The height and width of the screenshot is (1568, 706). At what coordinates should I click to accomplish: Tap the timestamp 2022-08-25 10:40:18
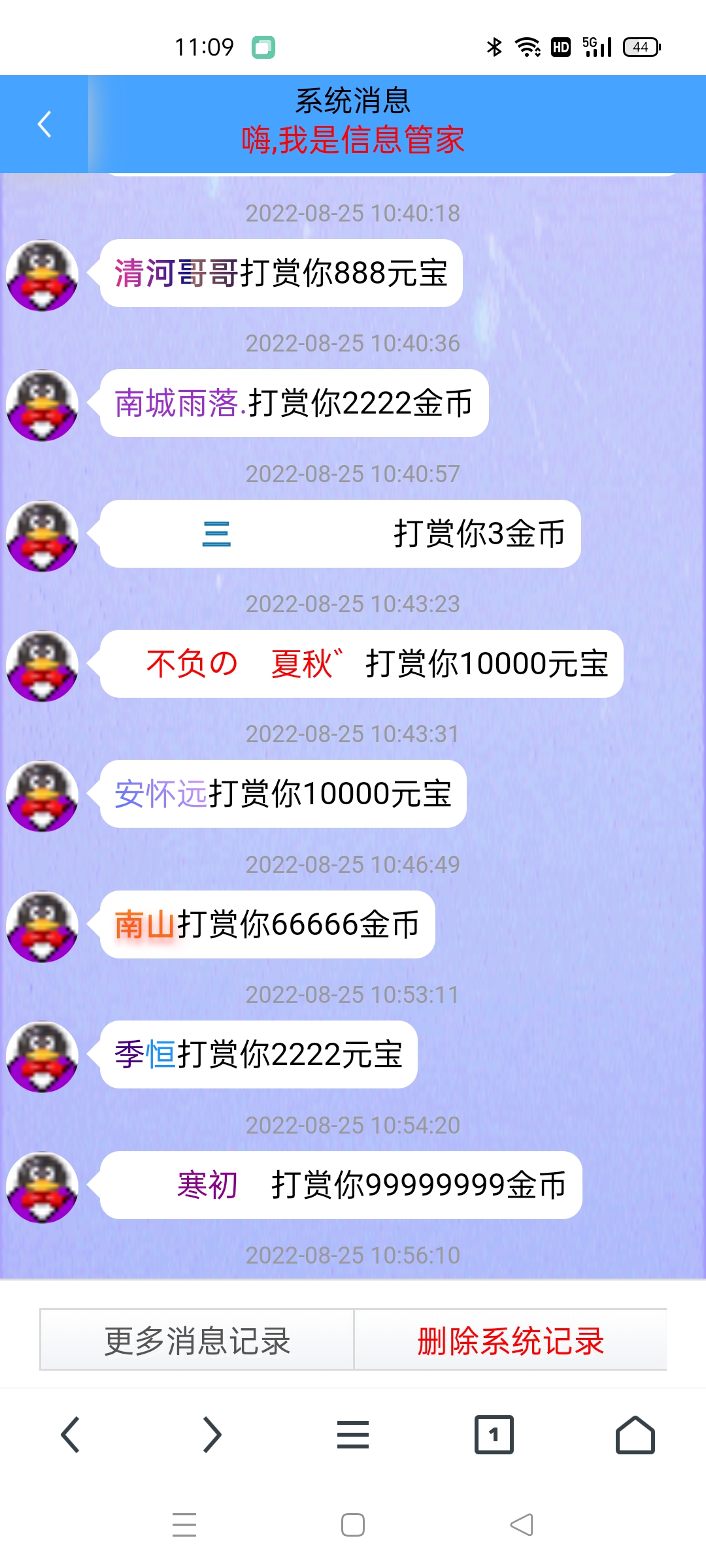353,213
